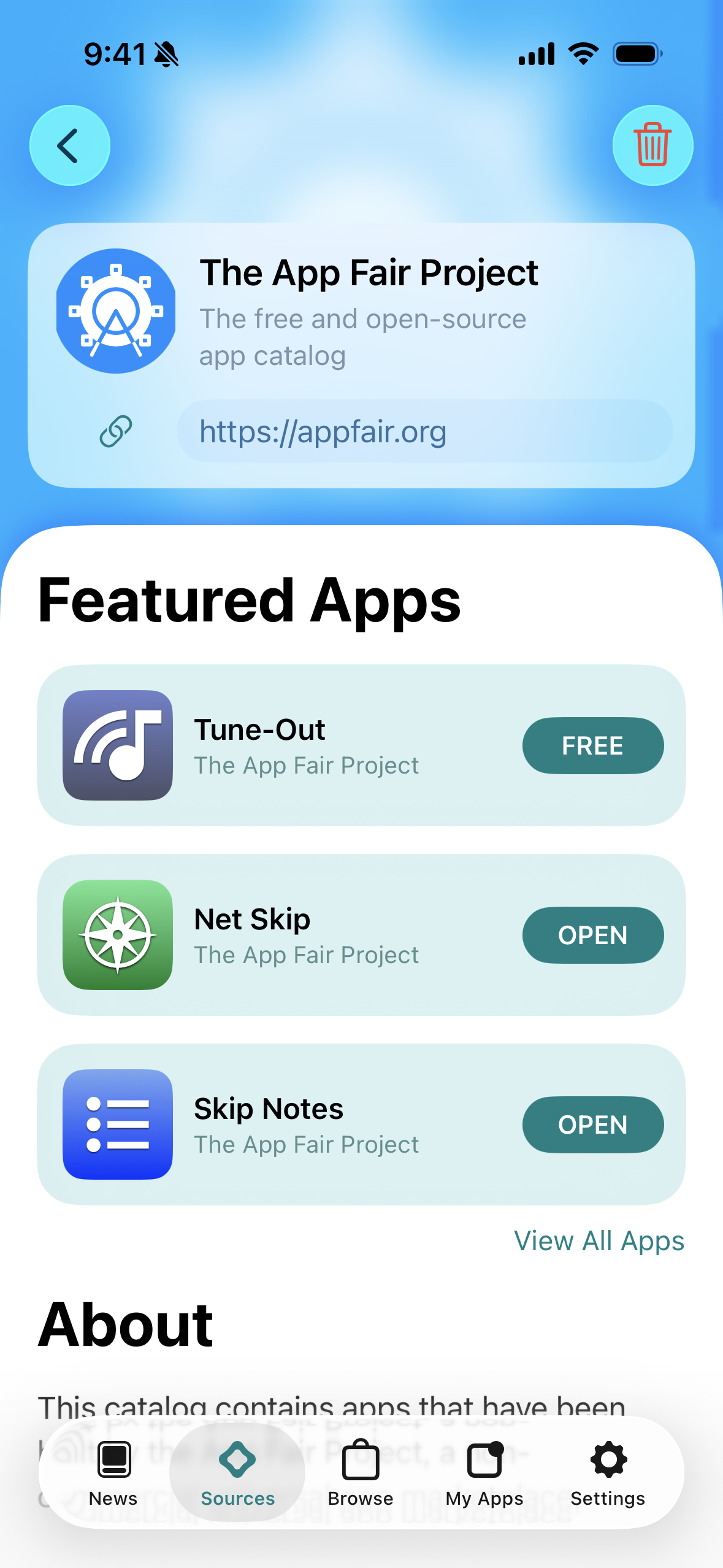This screenshot has height=1568, width=723.
Task: Switch to the News tab
Action: (x=113, y=1472)
